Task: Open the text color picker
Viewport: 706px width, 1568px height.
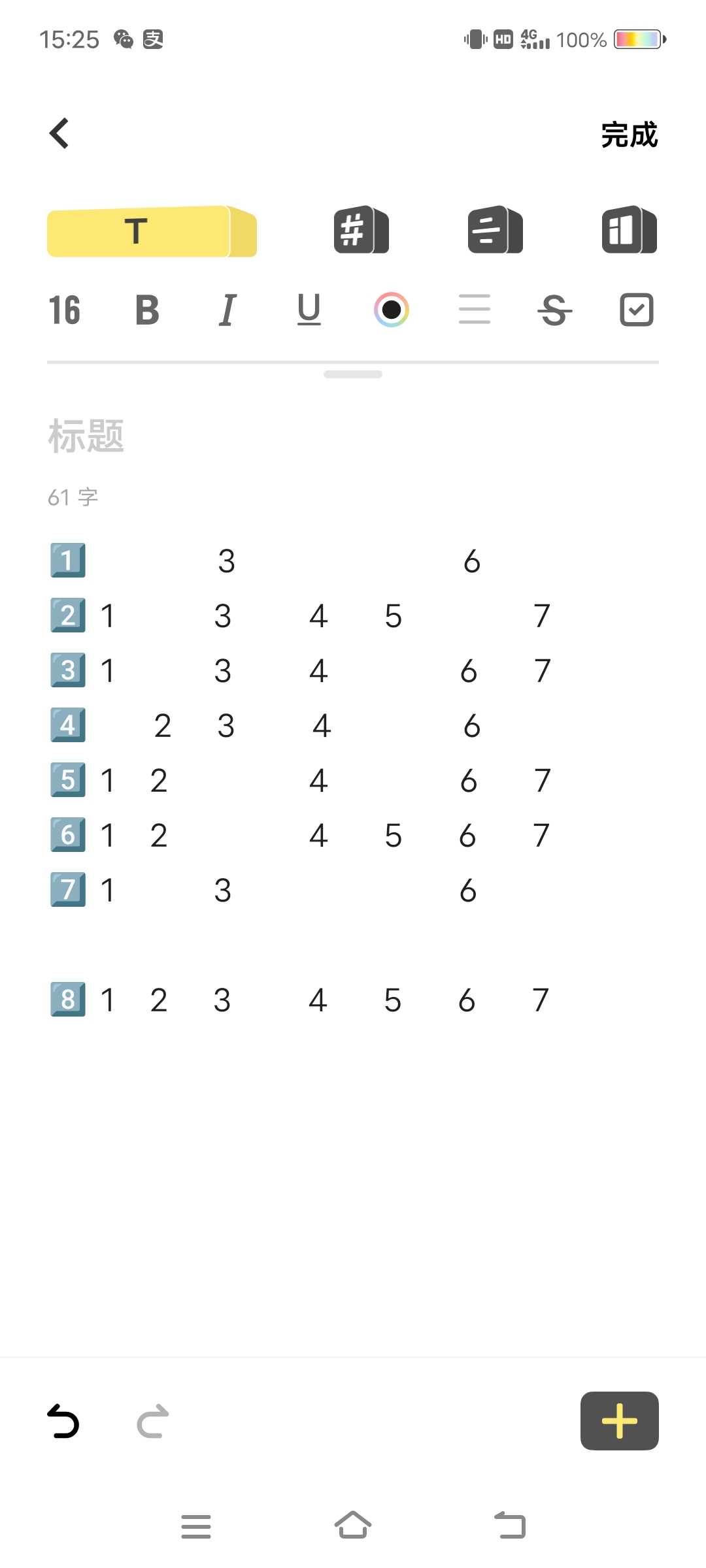Action: [x=391, y=310]
